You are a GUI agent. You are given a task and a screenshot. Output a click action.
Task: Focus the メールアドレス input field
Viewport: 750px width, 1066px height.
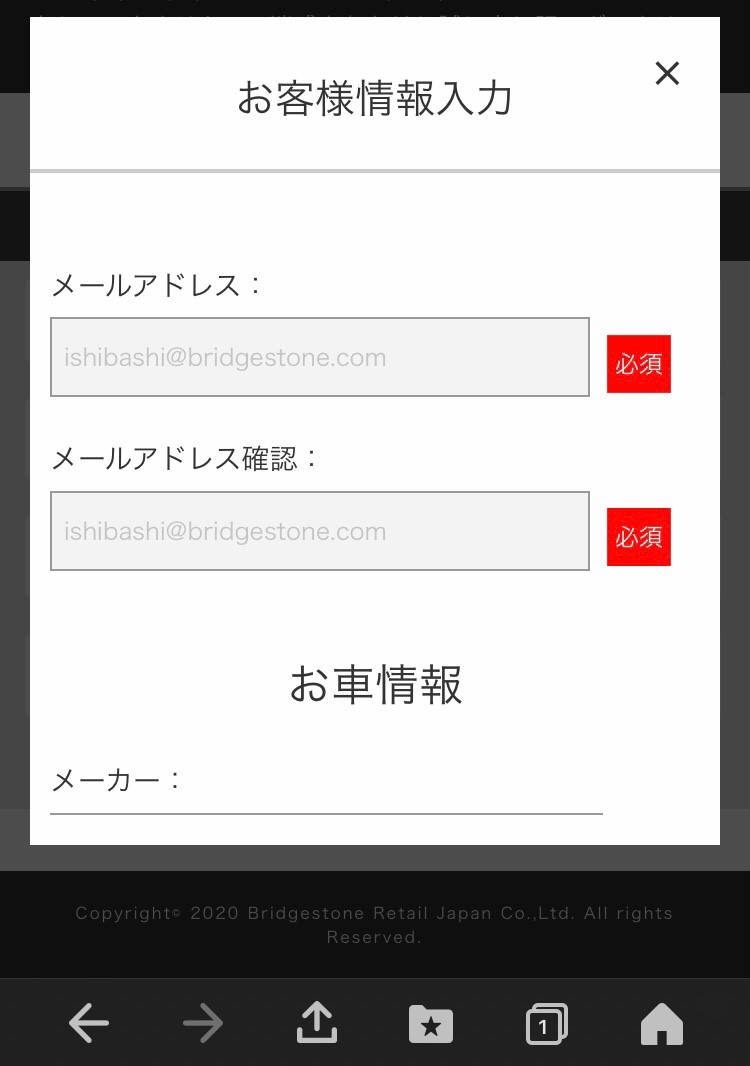click(320, 357)
